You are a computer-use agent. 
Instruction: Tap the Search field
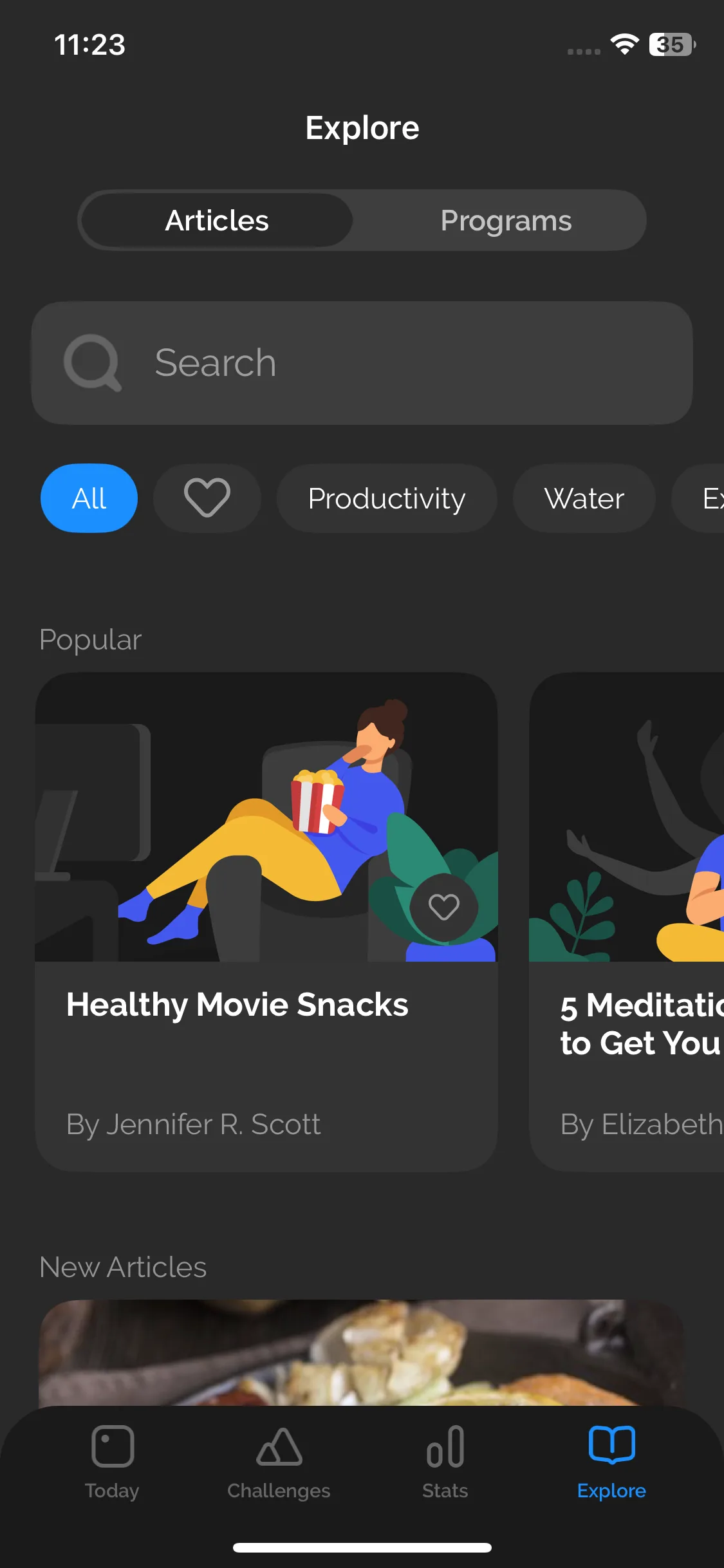pos(362,363)
